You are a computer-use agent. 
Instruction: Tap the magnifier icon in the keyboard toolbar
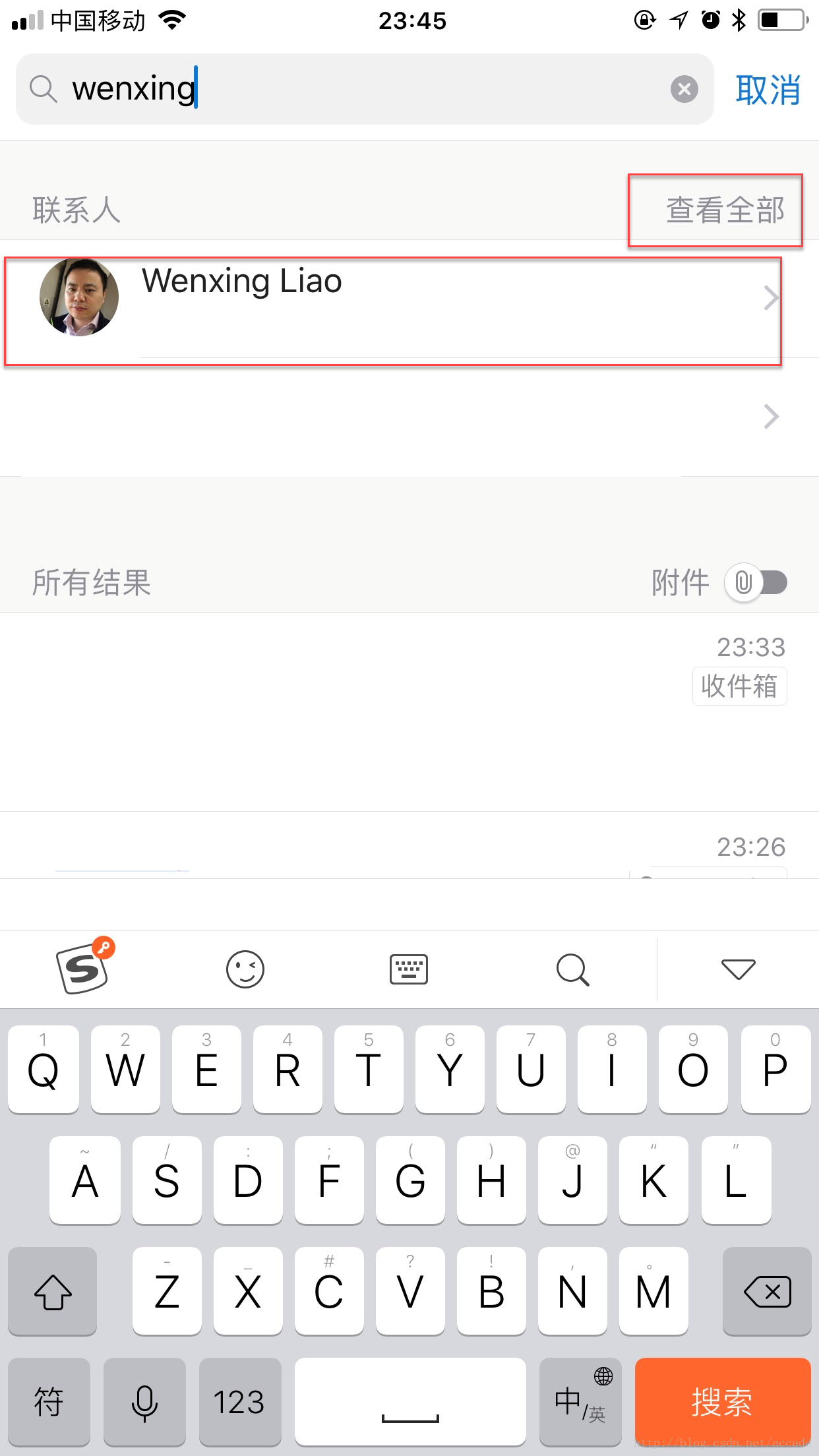pyautogui.click(x=572, y=969)
